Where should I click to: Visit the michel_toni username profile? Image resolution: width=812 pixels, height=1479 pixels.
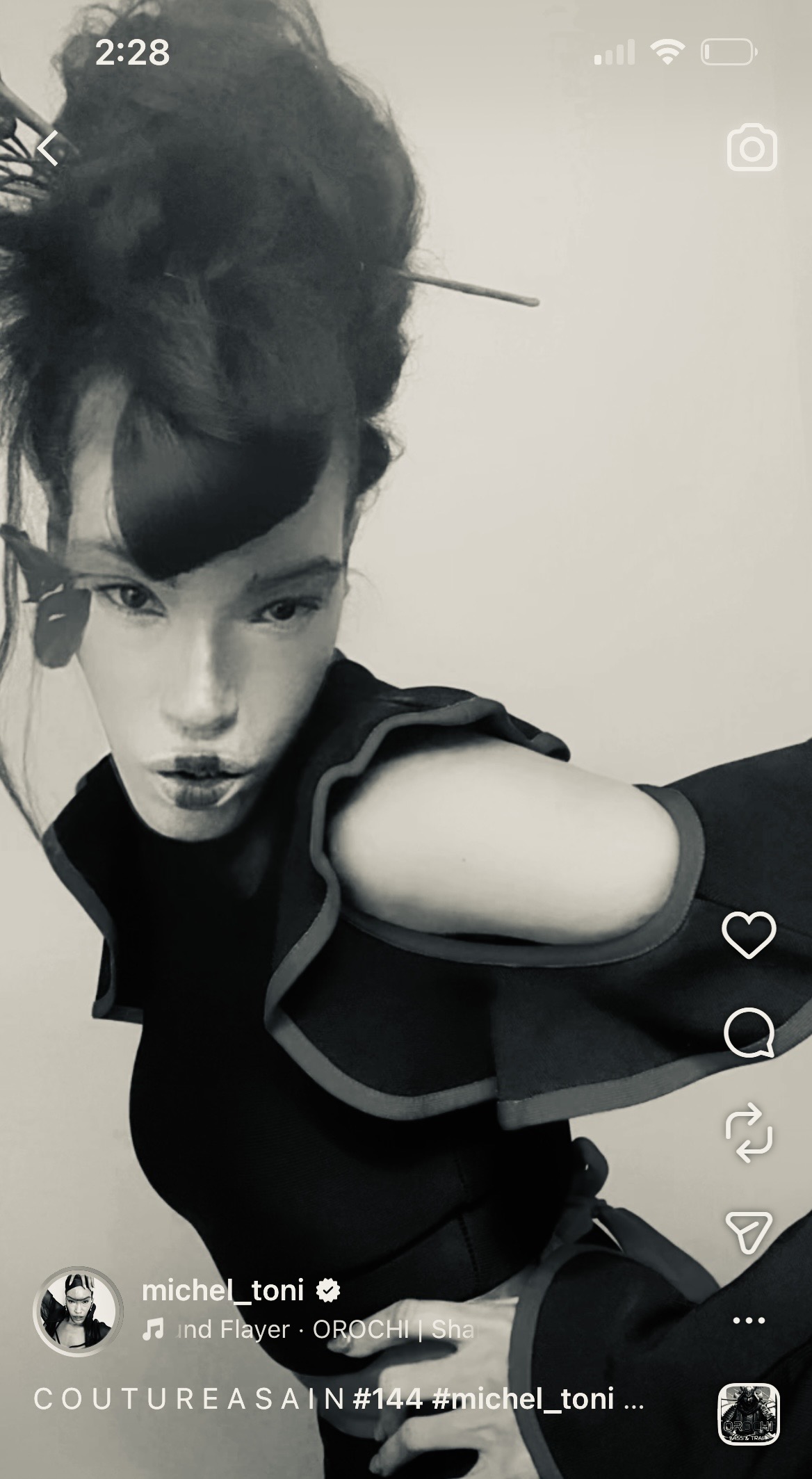[x=222, y=1291]
